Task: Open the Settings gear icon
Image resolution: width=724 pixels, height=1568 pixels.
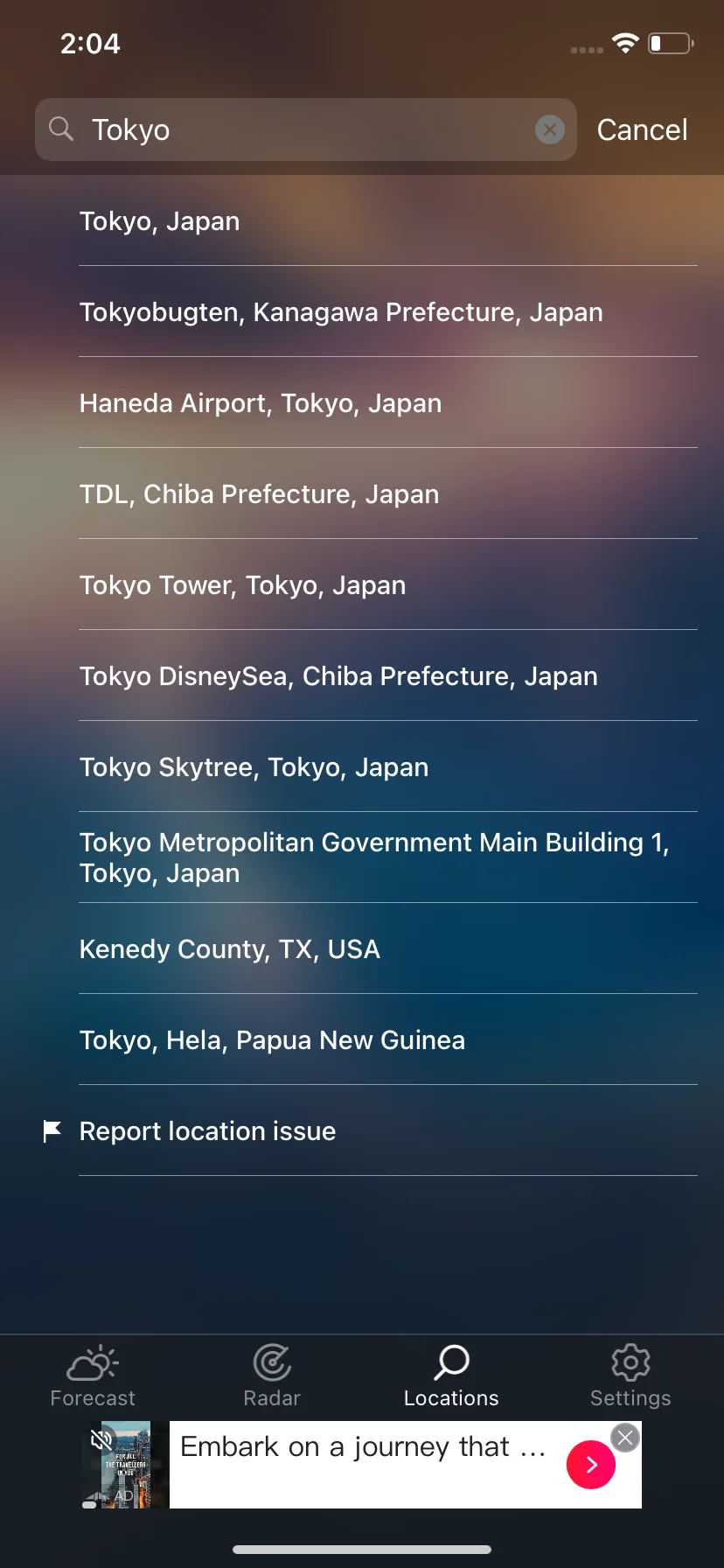Action: coord(630,1362)
